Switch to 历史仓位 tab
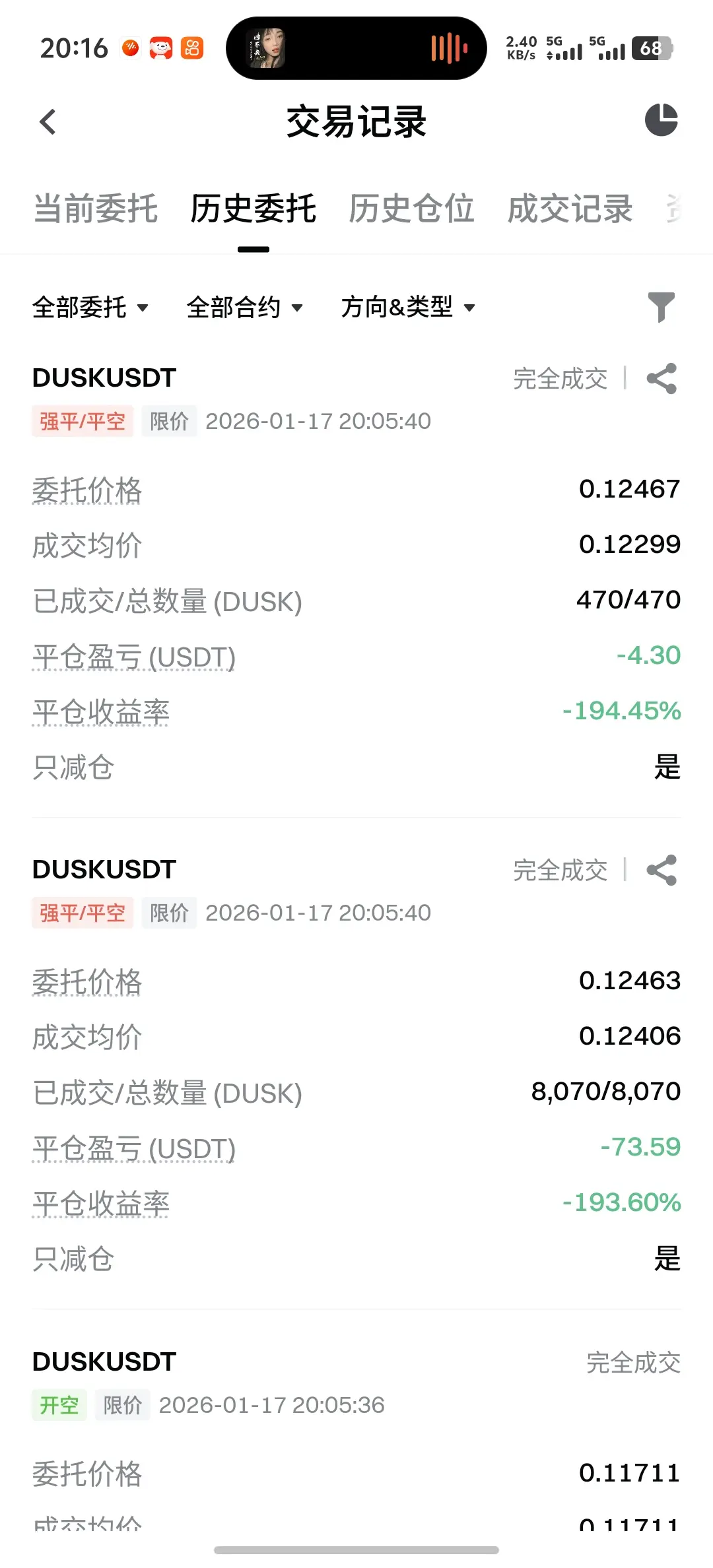The width and height of the screenshot is (713, 1568). [x=411, y=209]
